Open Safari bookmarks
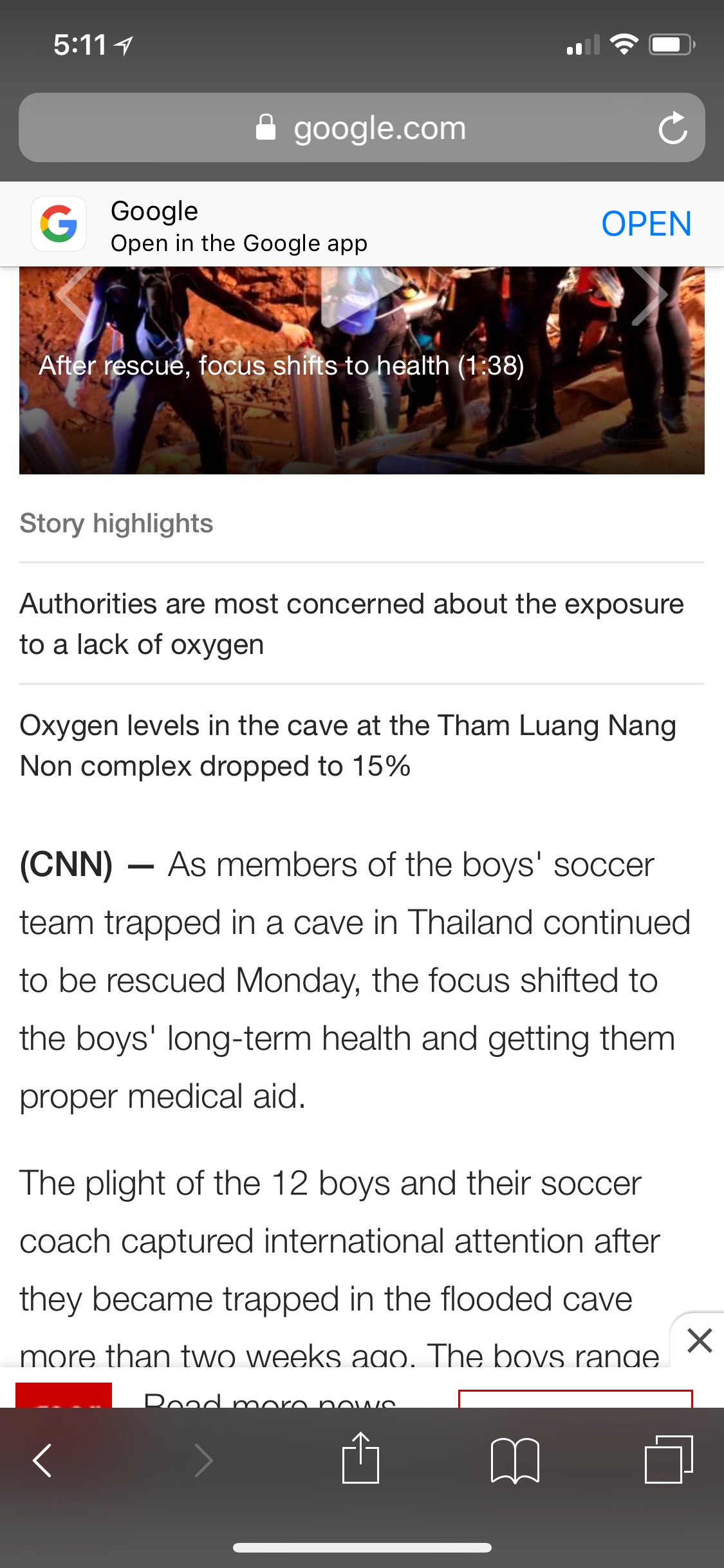 click(514, 1460)
